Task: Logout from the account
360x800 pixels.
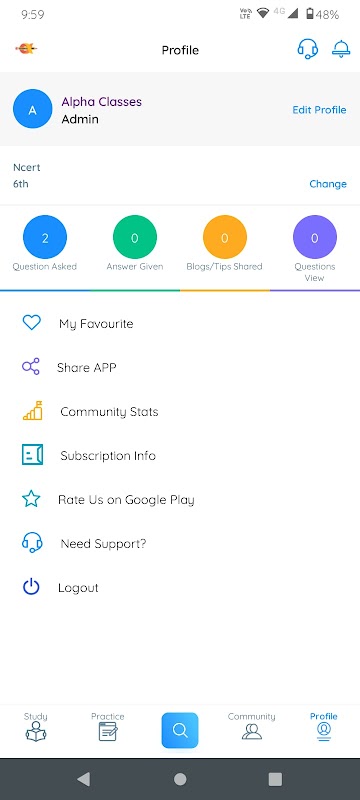Action: pyautogui.click(x=180, y=587)
